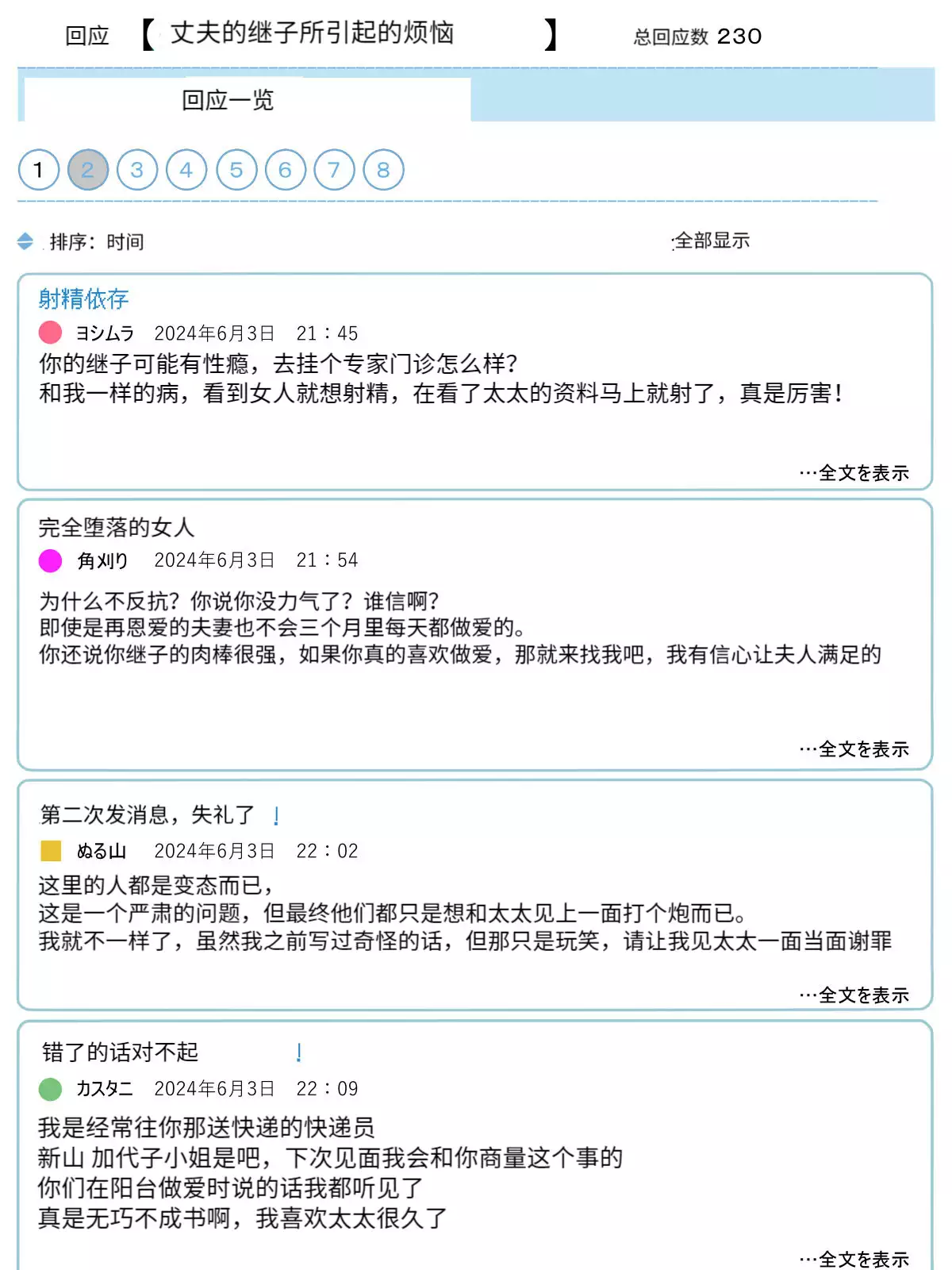
Task: Go to page 7 of replies
Action: (334, 170)
